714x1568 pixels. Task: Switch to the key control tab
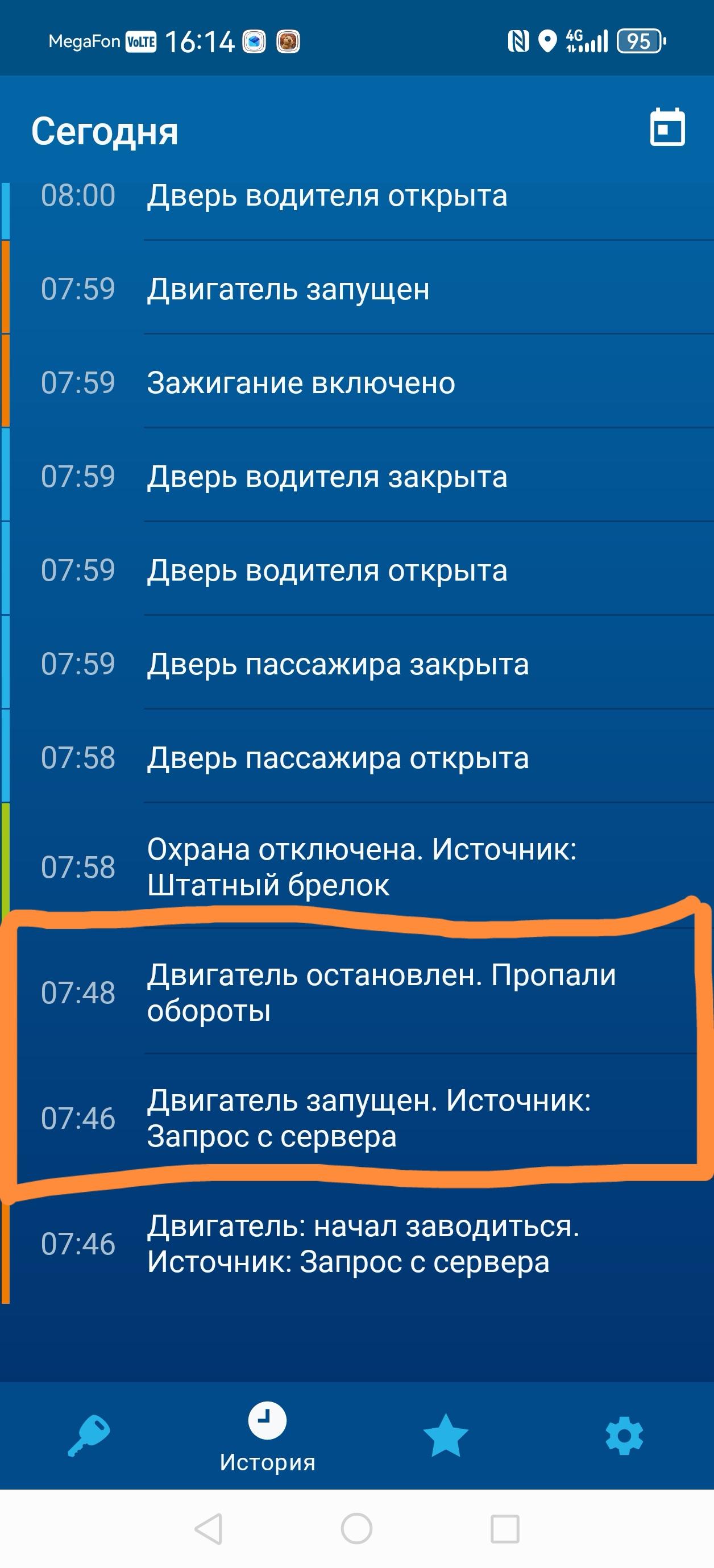pos(89,1435)
